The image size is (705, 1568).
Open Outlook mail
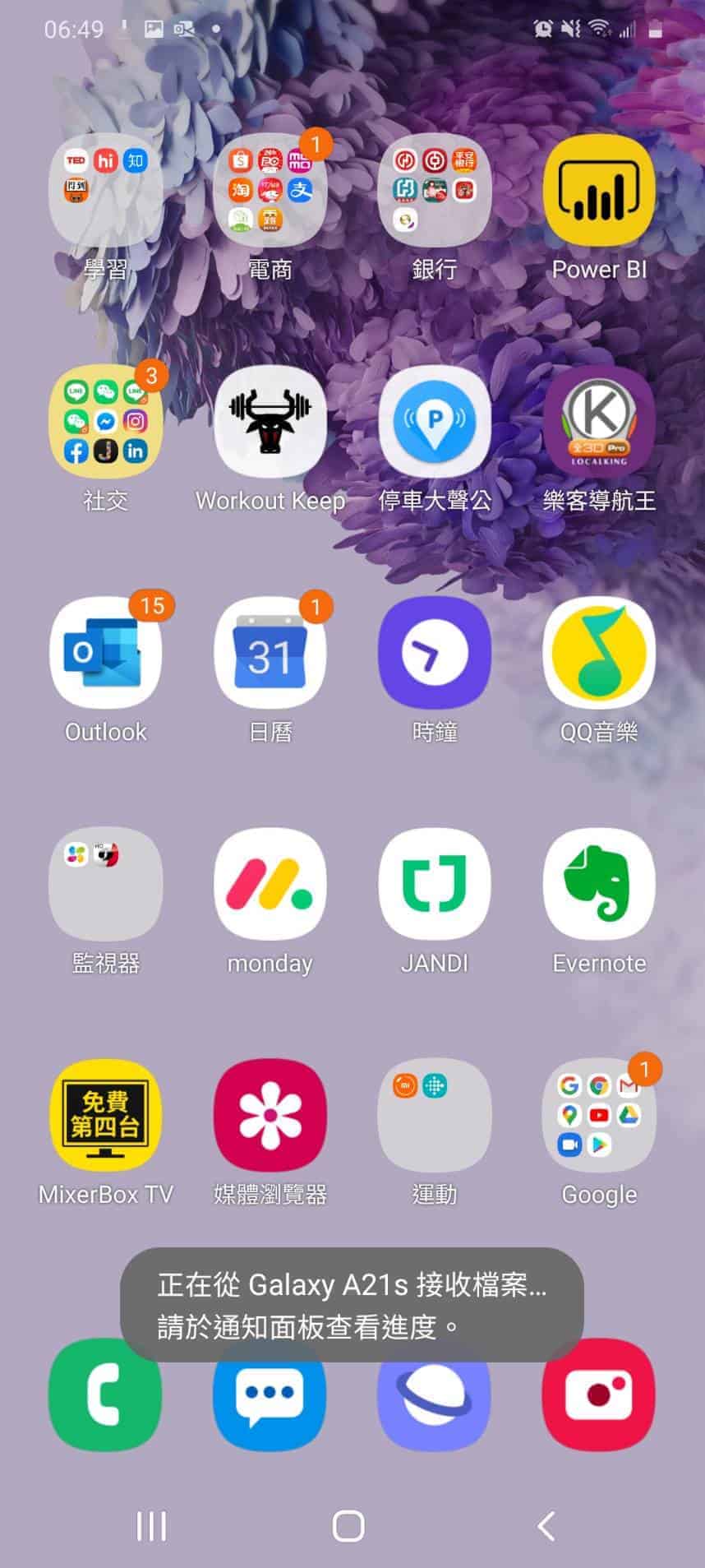click(x=105, y=654)
